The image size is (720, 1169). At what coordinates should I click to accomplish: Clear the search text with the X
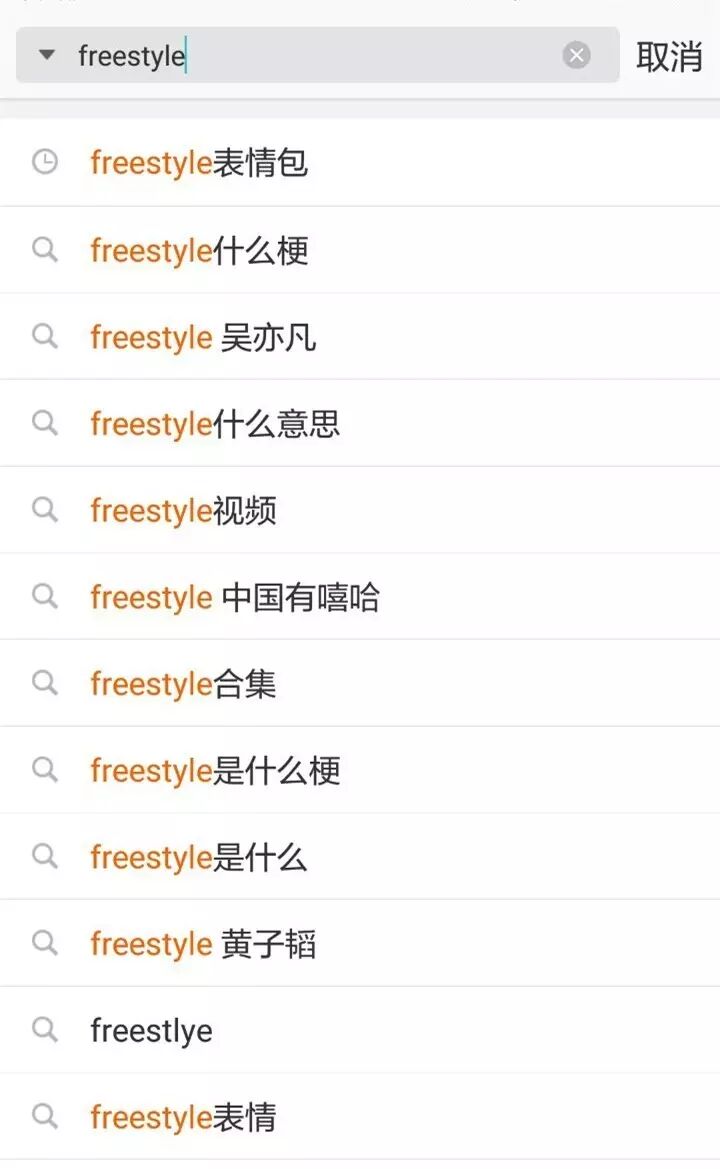click(x=577, y=55)
